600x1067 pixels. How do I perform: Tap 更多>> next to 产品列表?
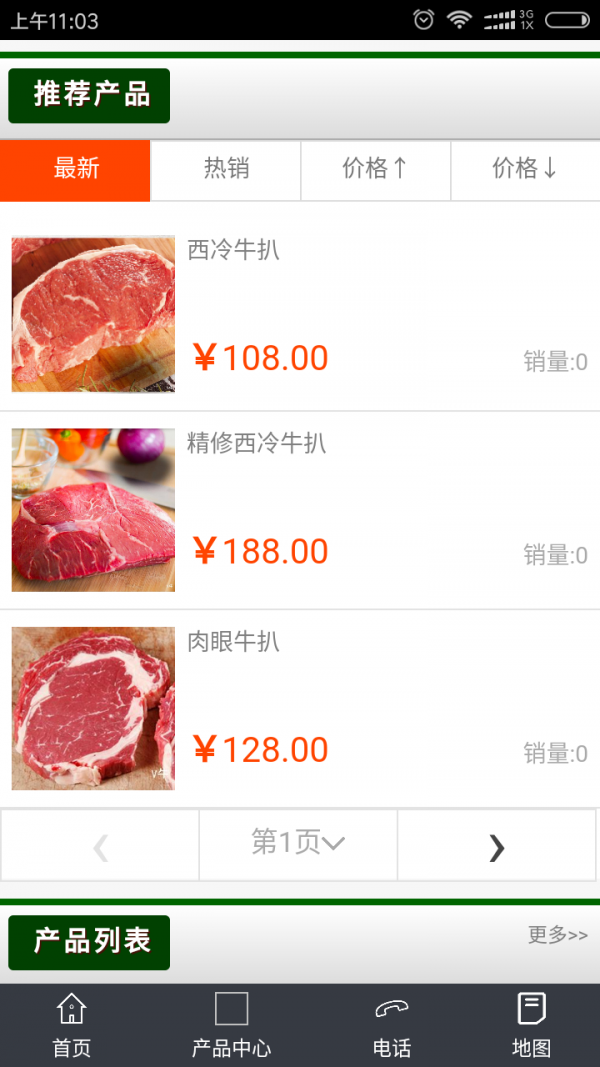click(x=558, y=935)
